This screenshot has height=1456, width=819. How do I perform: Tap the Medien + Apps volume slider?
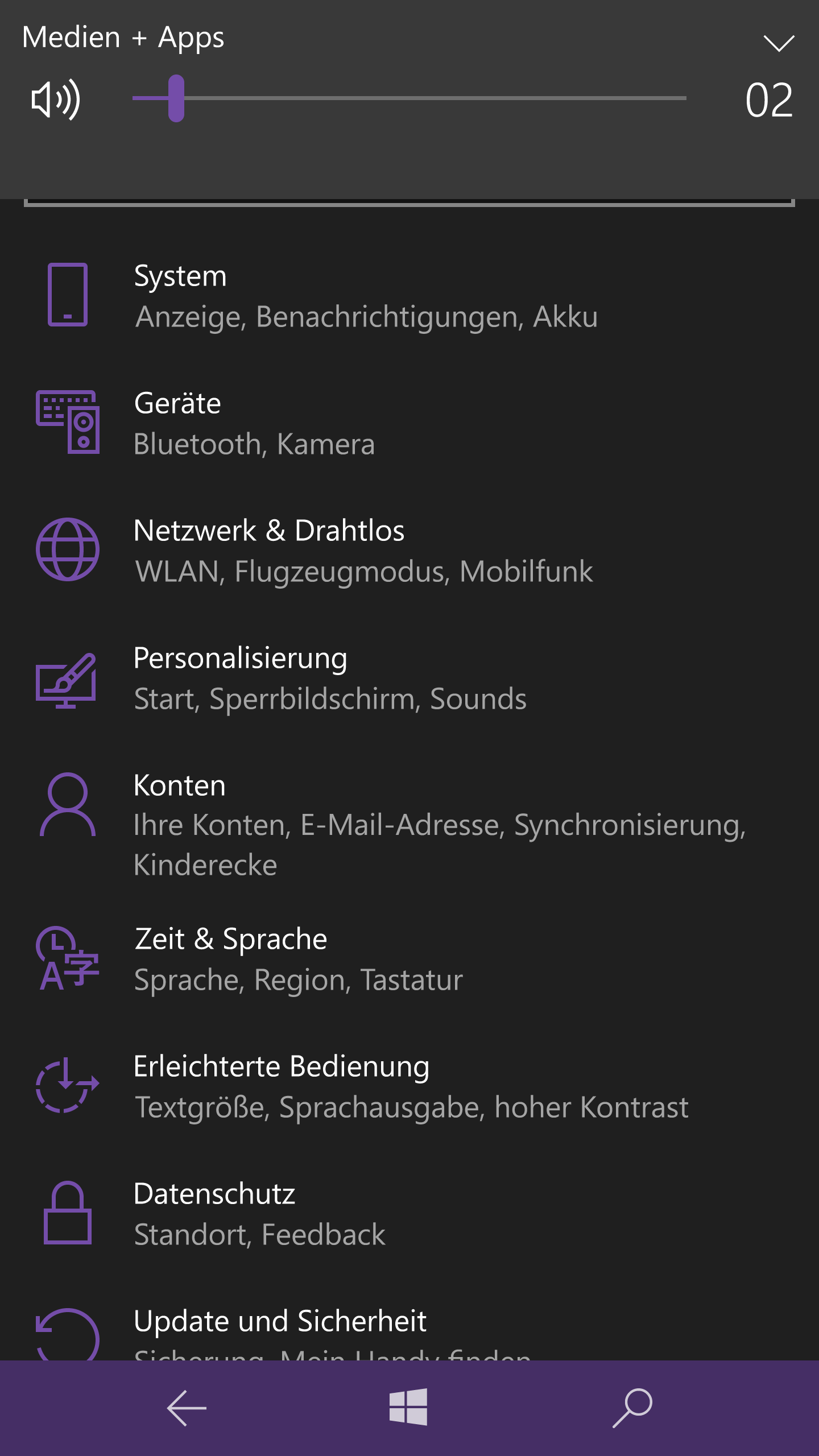click(x=409, y=98)
